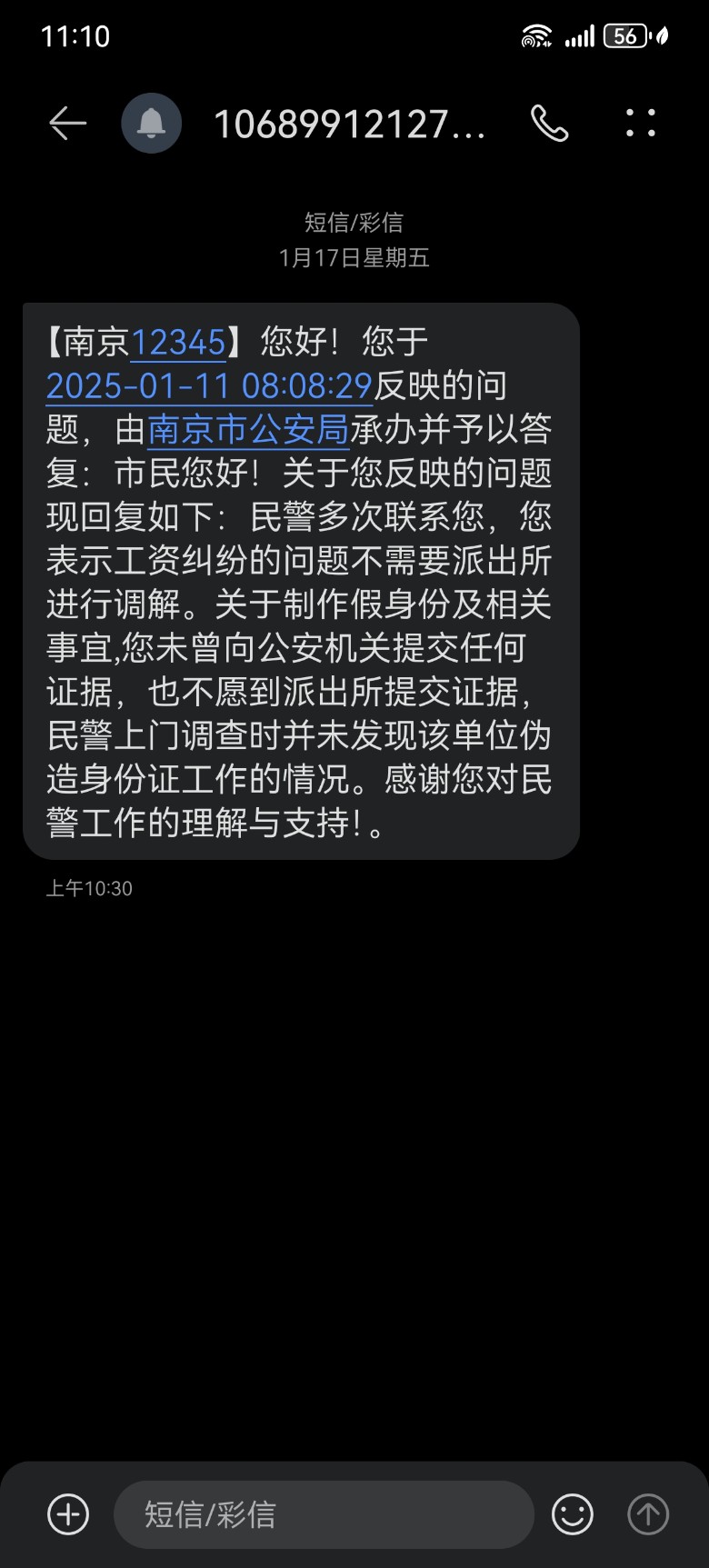Open the contact avatar with bell icon
The width and height of the screenshot is (709, 1568).
click(x=151, y=124)
